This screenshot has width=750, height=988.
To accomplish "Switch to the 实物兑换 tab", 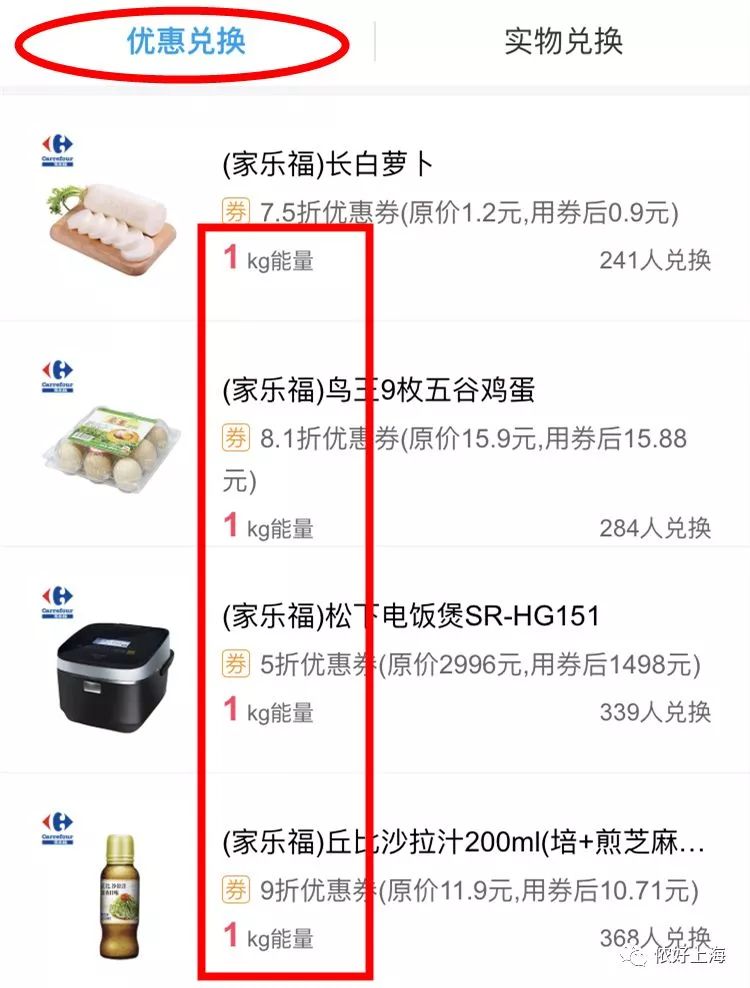I will click(563, 43).
